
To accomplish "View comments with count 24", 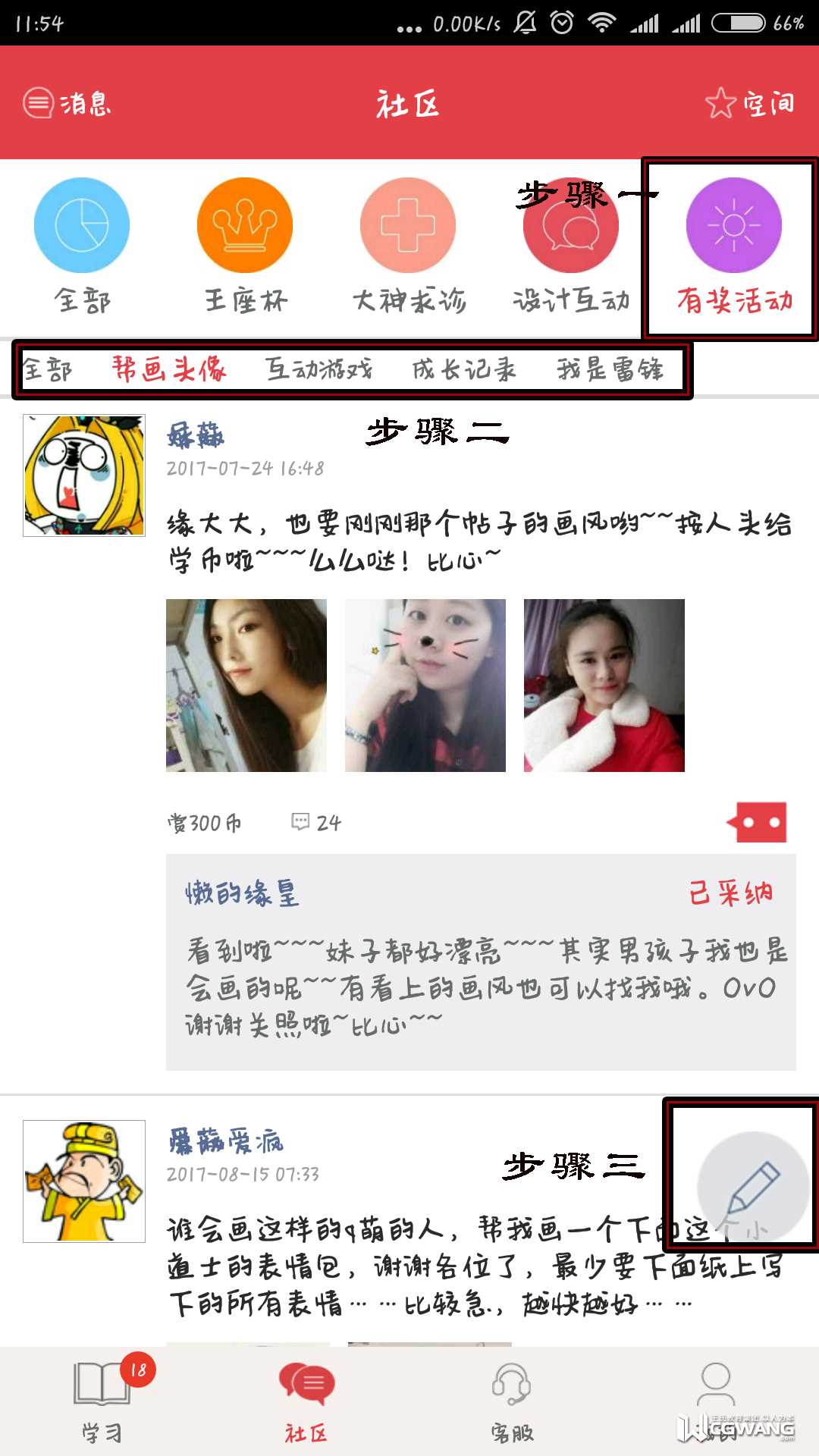I will point(317,823).
